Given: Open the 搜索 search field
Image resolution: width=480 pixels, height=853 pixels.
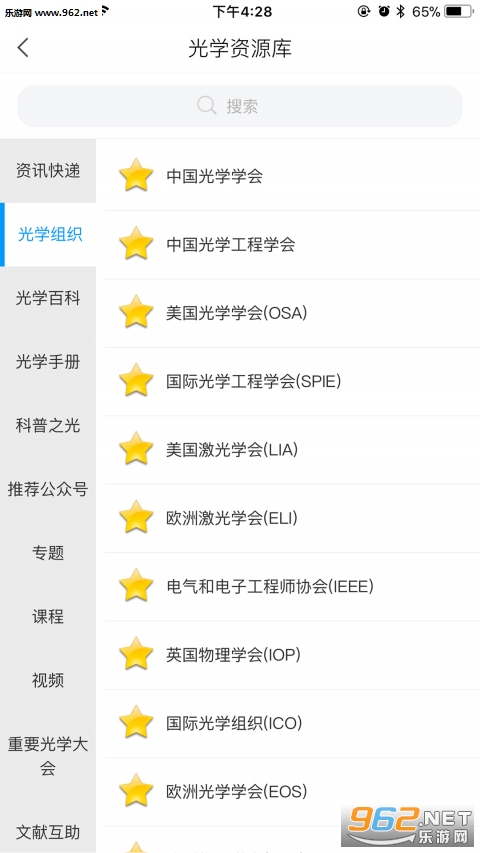Looking at the screenshot, I should click(240, 106).
